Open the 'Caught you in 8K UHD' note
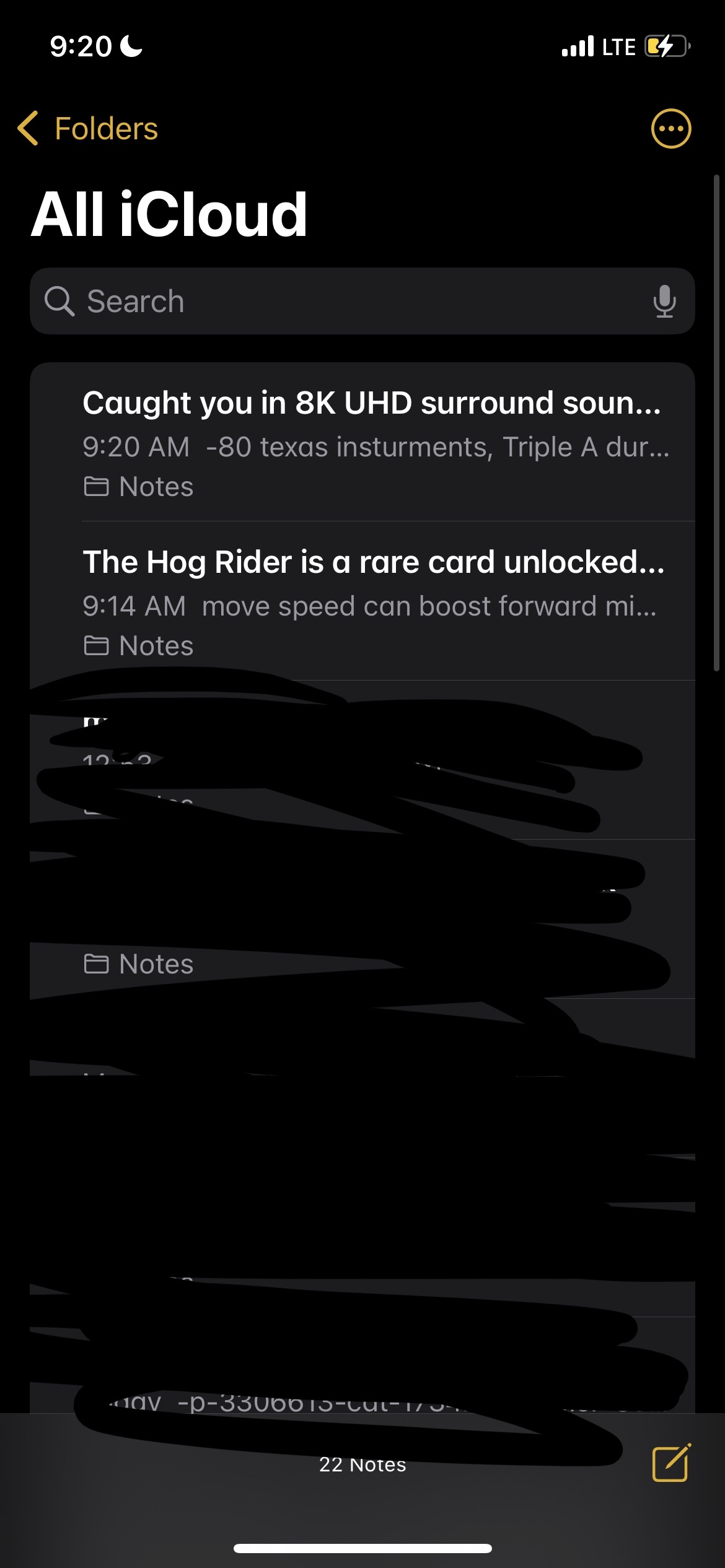The width and height of the screenshot is (725, 1568). click(x=372, y=442)
